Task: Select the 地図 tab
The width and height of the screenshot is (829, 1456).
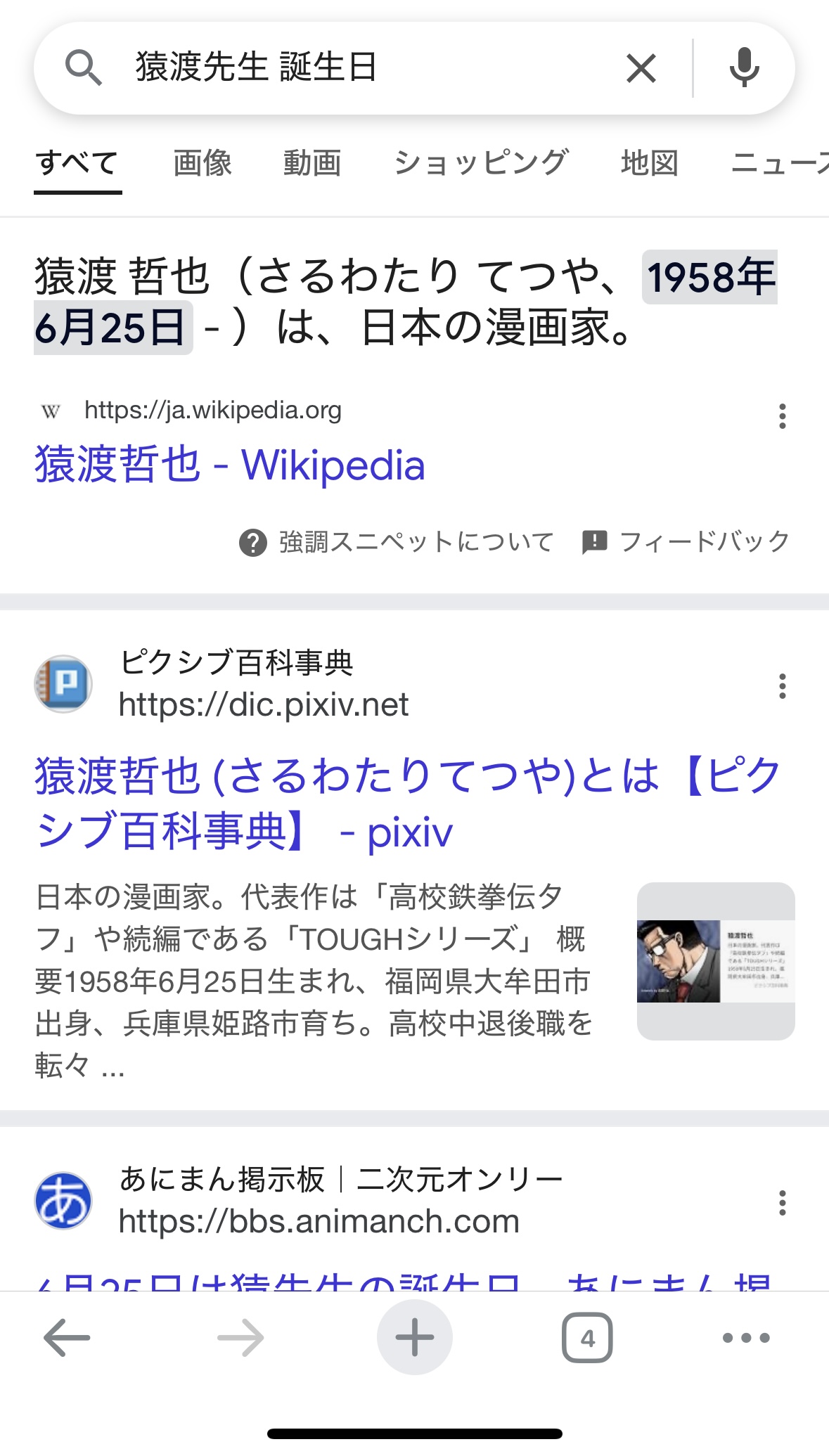Action: pyautogui.click(x=649, y=163)
